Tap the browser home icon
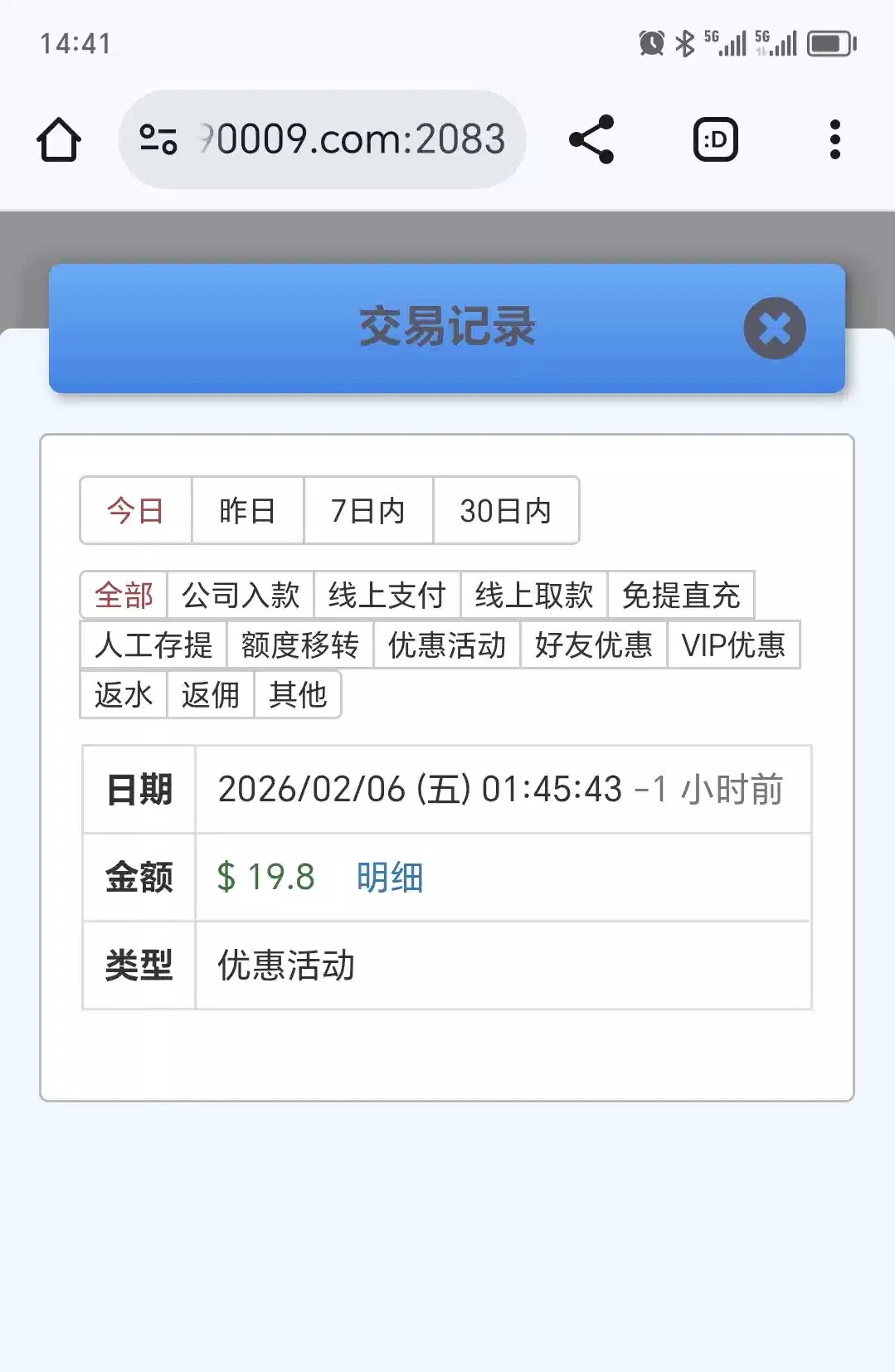 coord(59,139)
